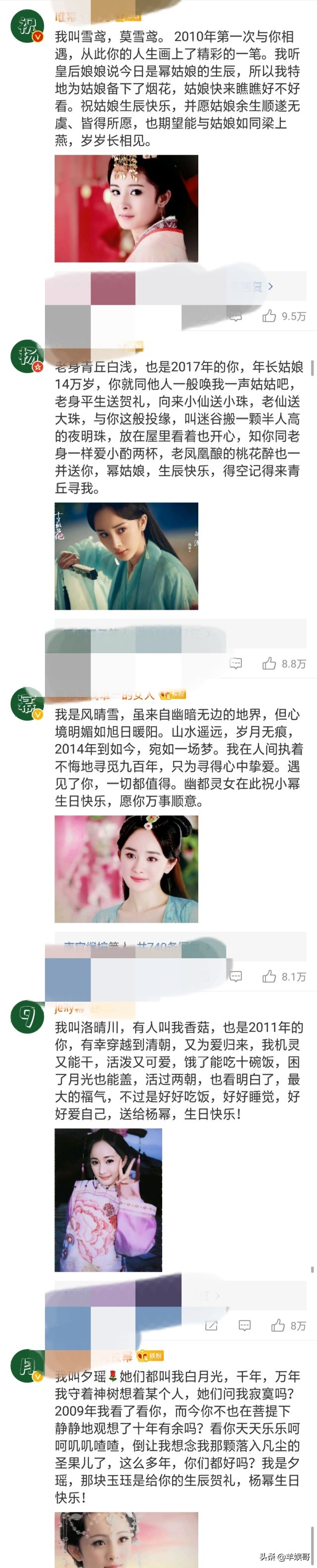Like the 洛晴川 comment with 8万 likes

[278, 1325]
